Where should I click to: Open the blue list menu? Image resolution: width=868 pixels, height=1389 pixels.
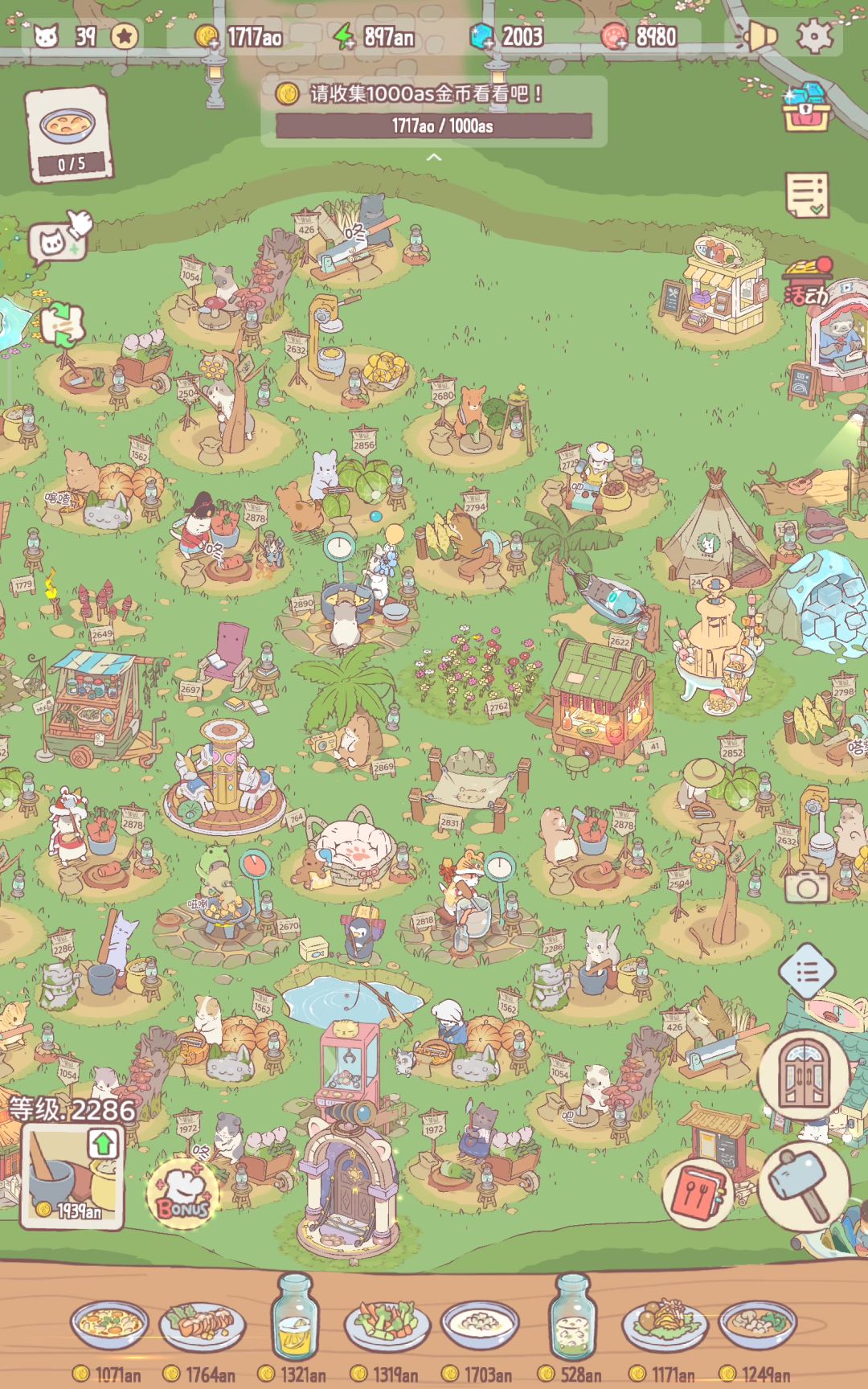click(x=807, y=973)
